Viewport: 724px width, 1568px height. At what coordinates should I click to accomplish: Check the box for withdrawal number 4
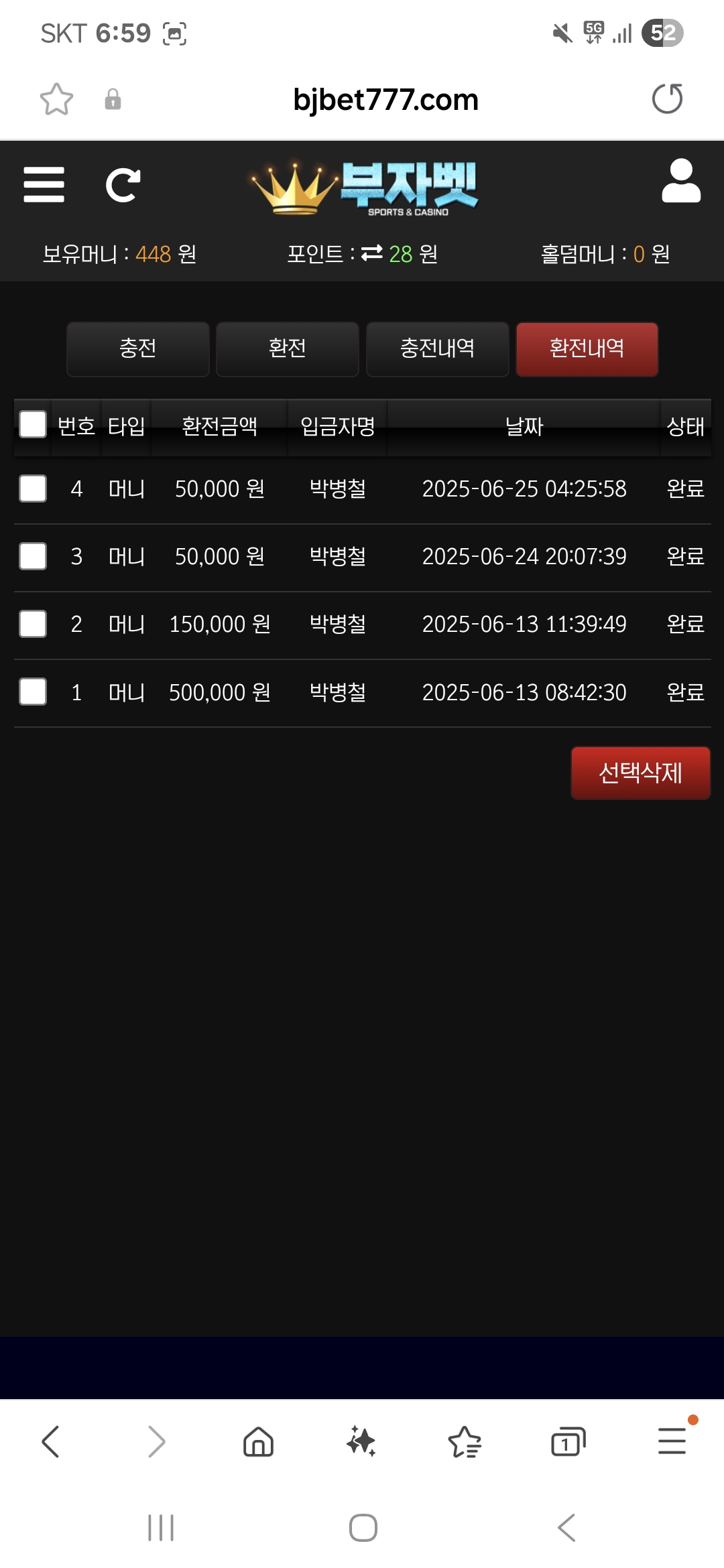point(33,488)
